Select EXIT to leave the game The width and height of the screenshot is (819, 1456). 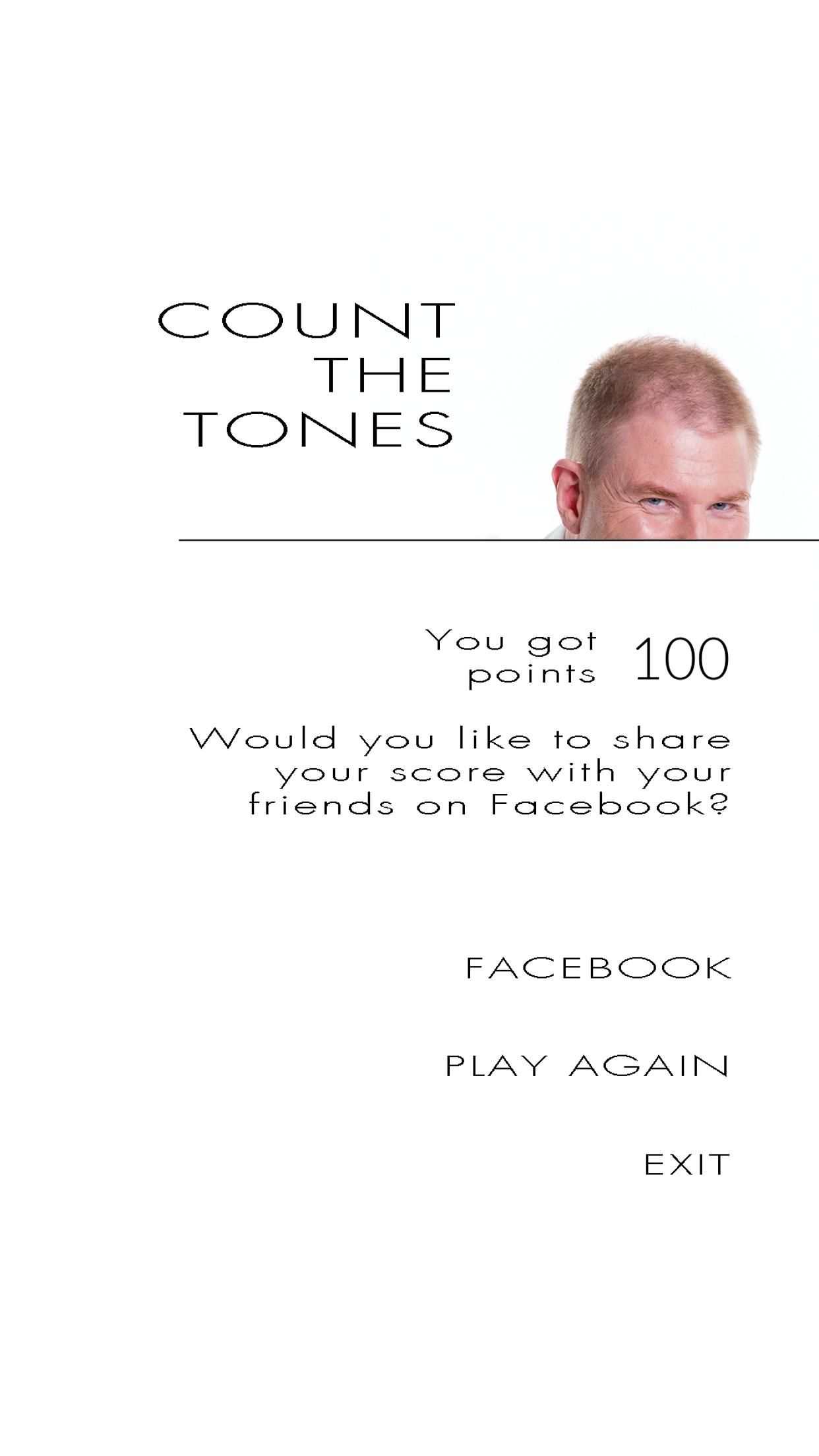pos(686,1165)
